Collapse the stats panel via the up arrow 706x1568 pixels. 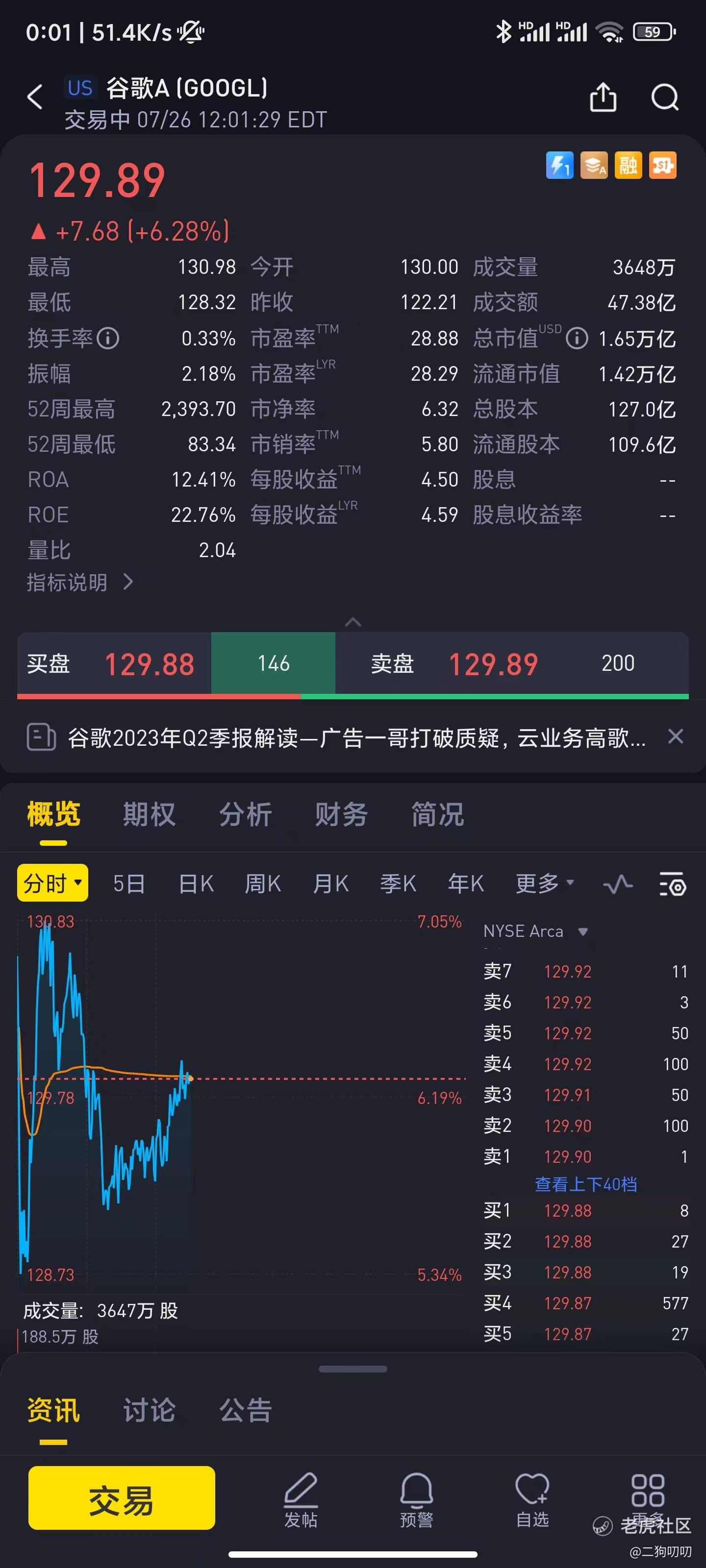click(353, 622)
